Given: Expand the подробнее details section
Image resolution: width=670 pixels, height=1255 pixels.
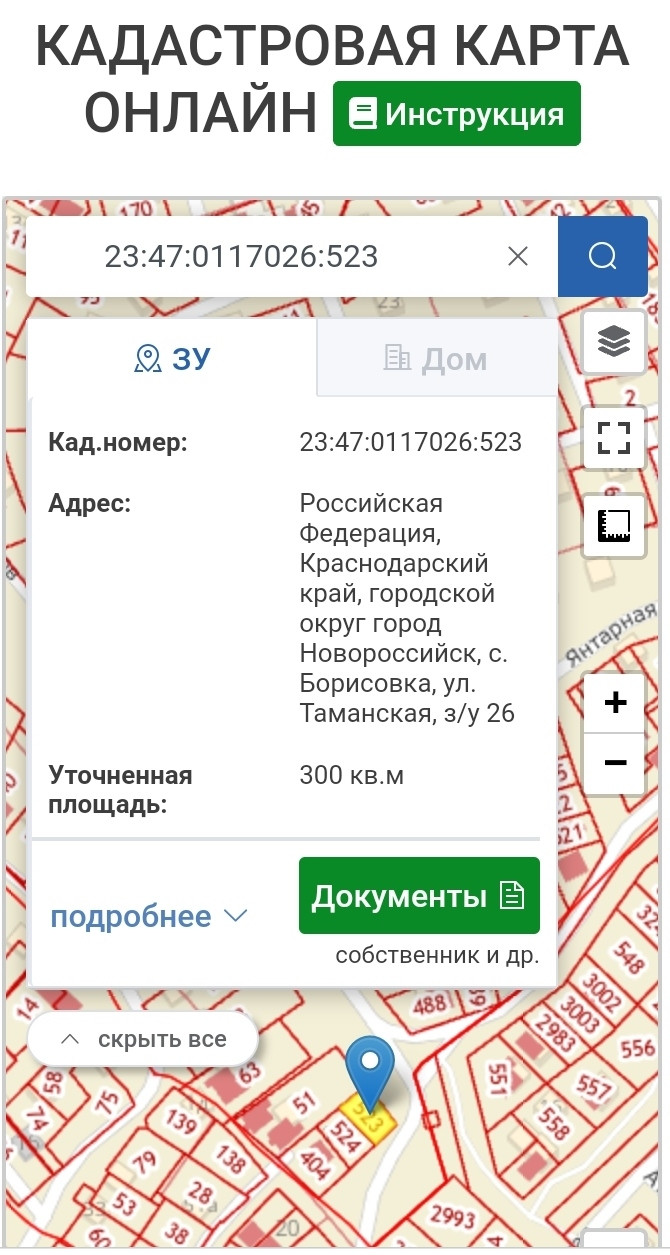Looking at the screenshot, I should [149, 916].
